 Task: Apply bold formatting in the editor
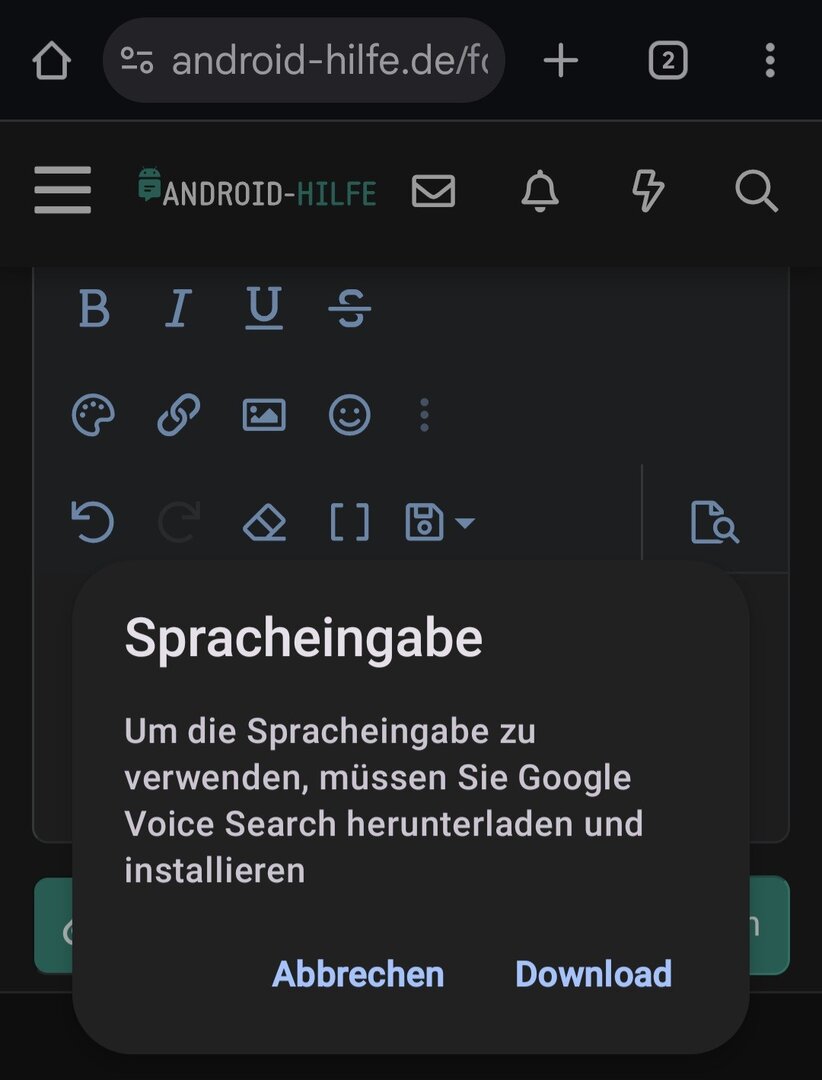tap(94, 308)
